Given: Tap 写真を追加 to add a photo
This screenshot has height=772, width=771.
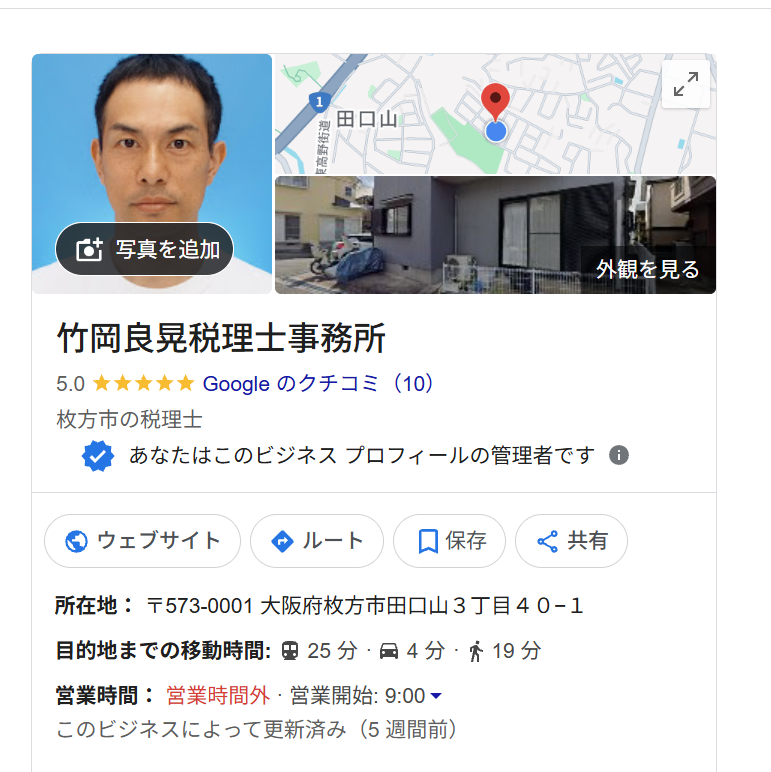Looking at the screenshot, I should point(144,249).
